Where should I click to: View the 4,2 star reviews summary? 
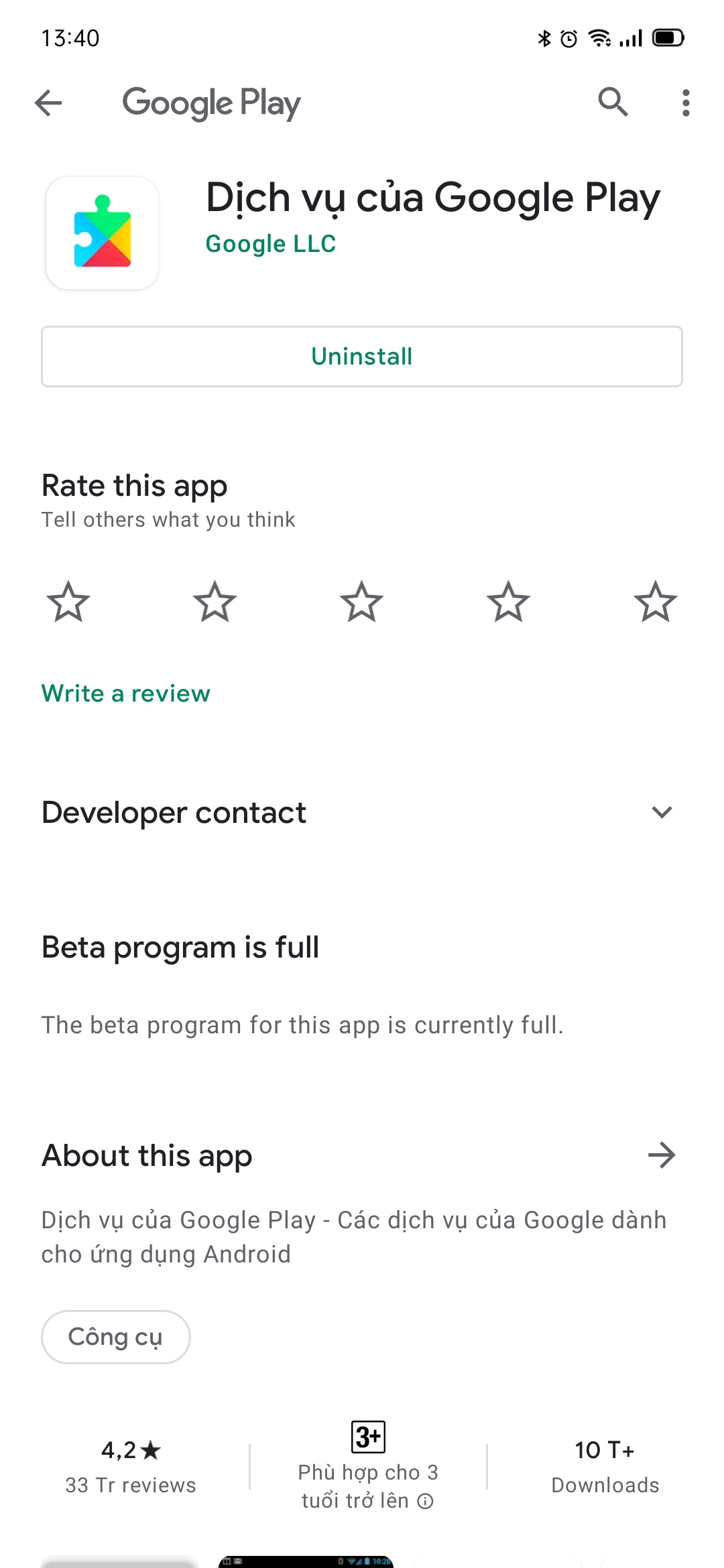point(131,1467)
